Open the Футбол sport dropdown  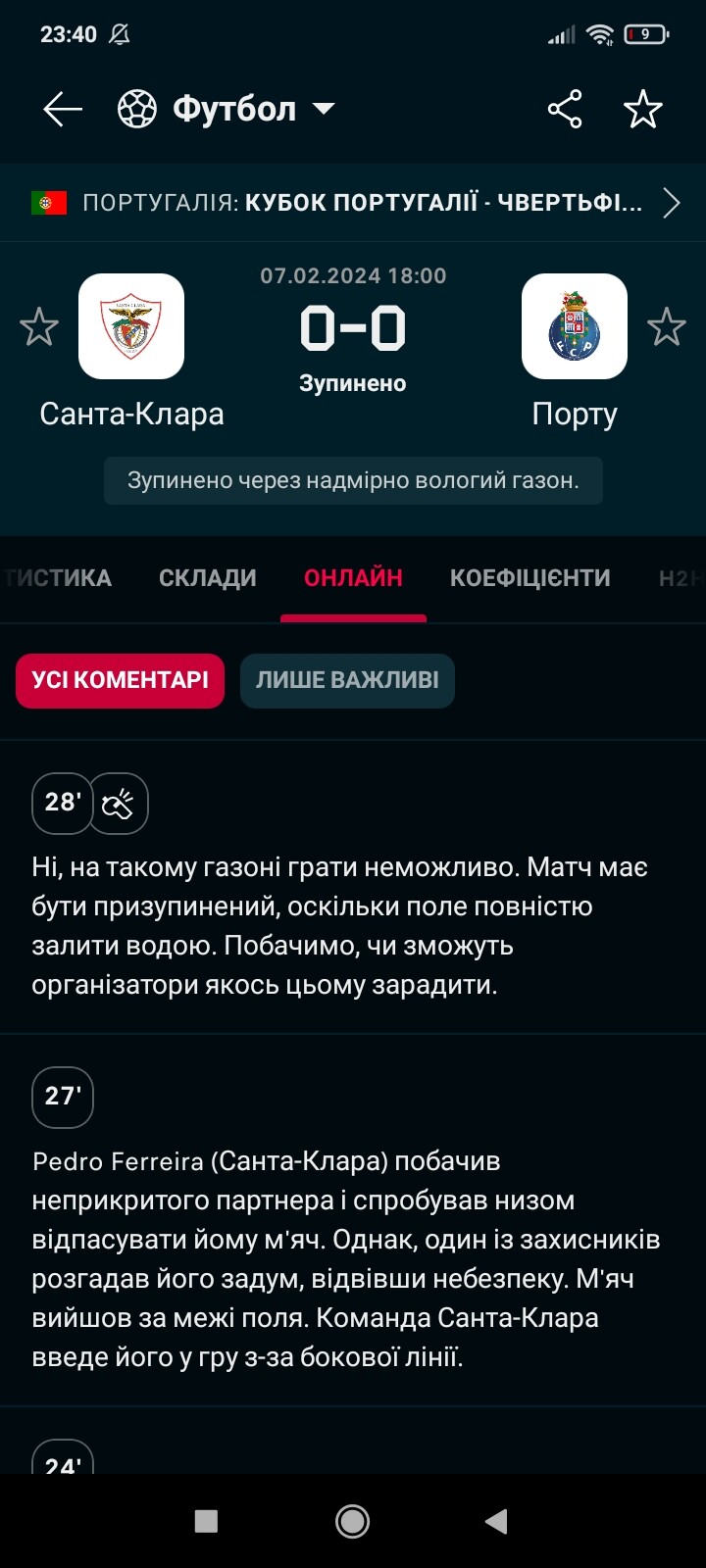click(227, 109)
